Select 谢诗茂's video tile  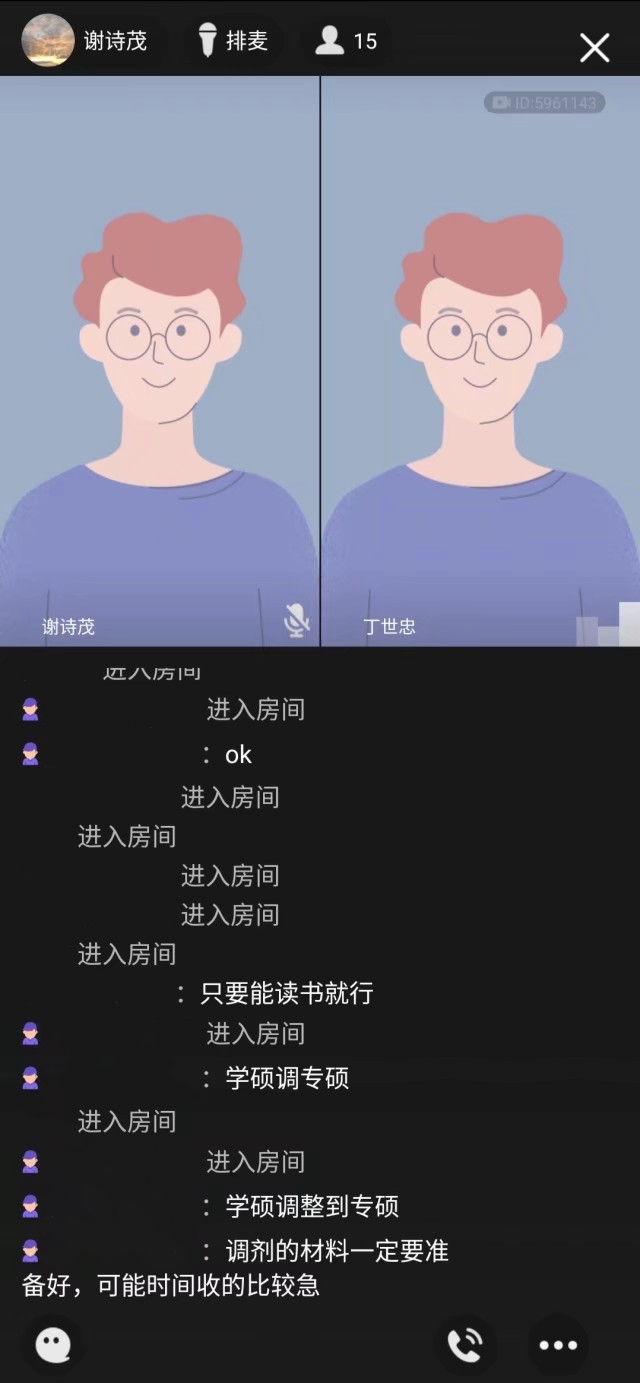pyautogui.click(x=160, y=360)
